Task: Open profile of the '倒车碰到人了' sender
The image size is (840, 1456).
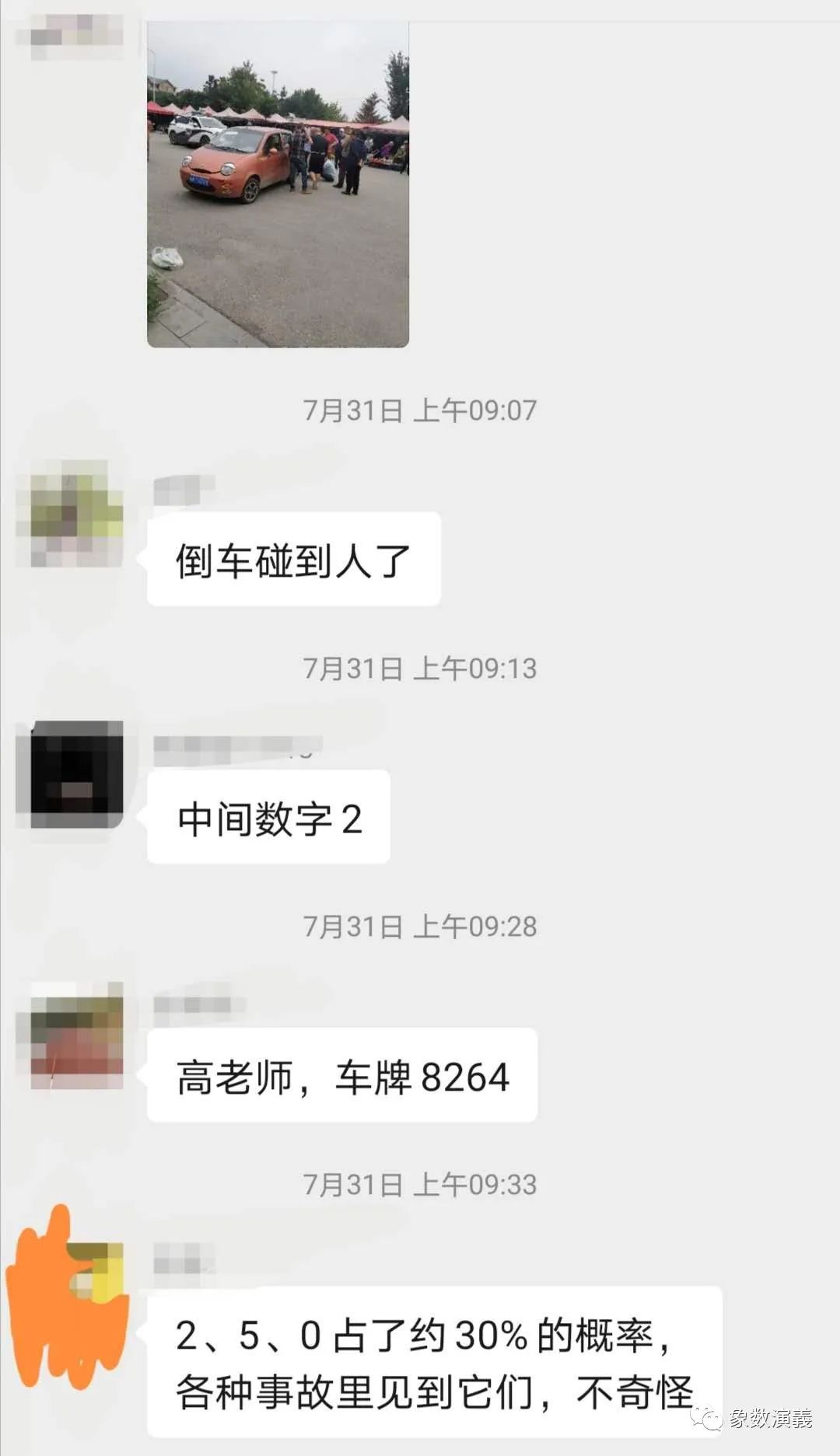Action: [x=76, y=514]
